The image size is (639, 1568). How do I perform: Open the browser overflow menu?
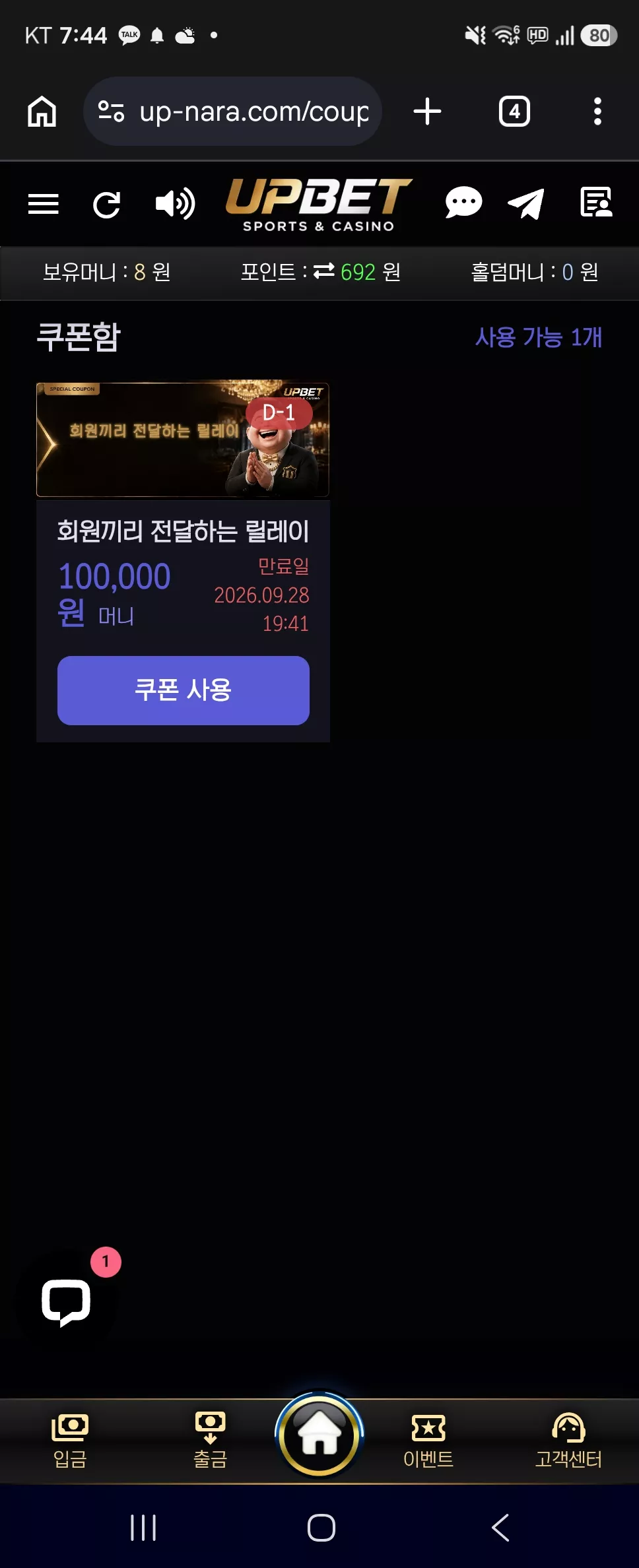pos(597,112)
